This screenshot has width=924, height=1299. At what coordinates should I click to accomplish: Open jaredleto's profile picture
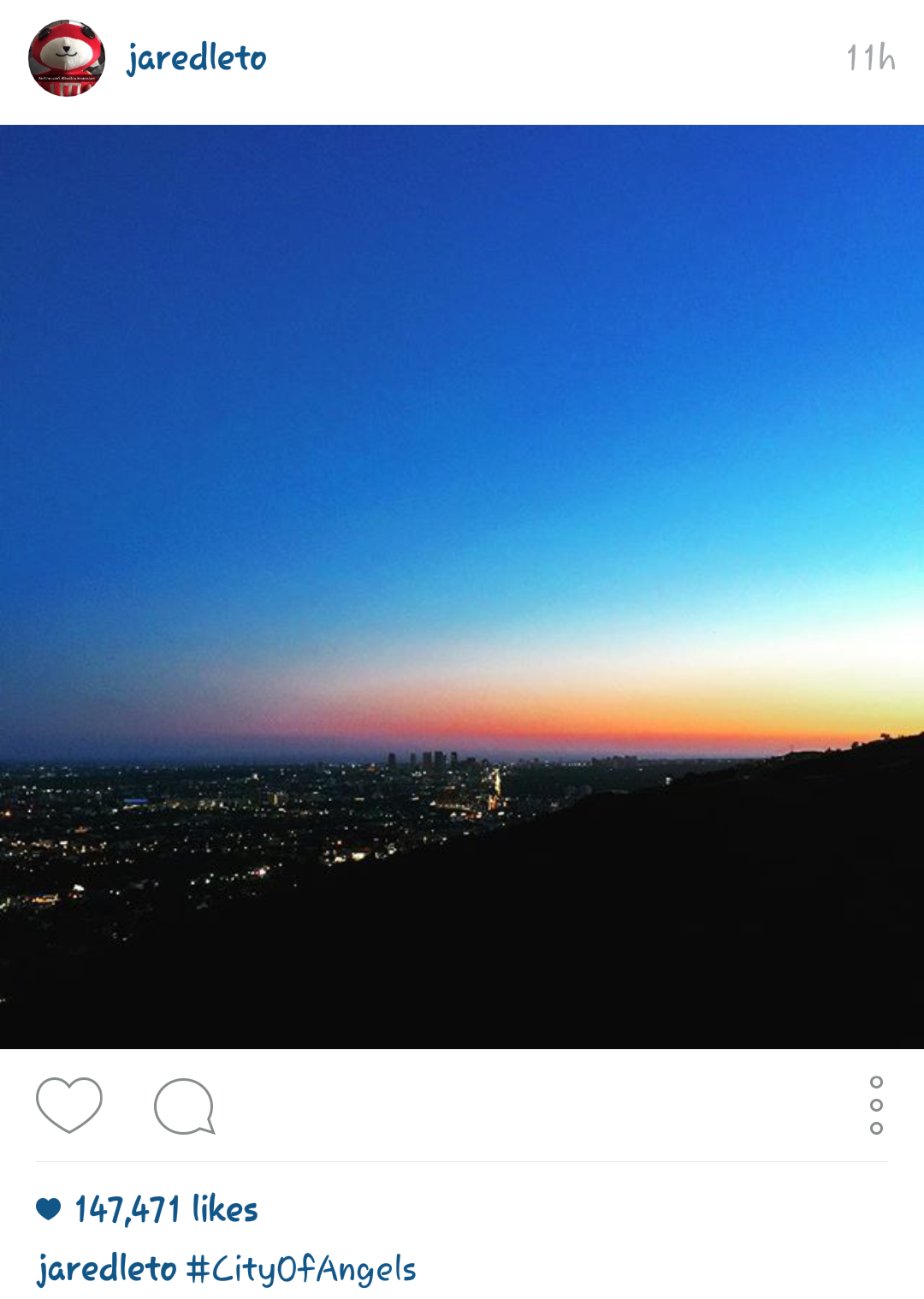coord(67,58)
